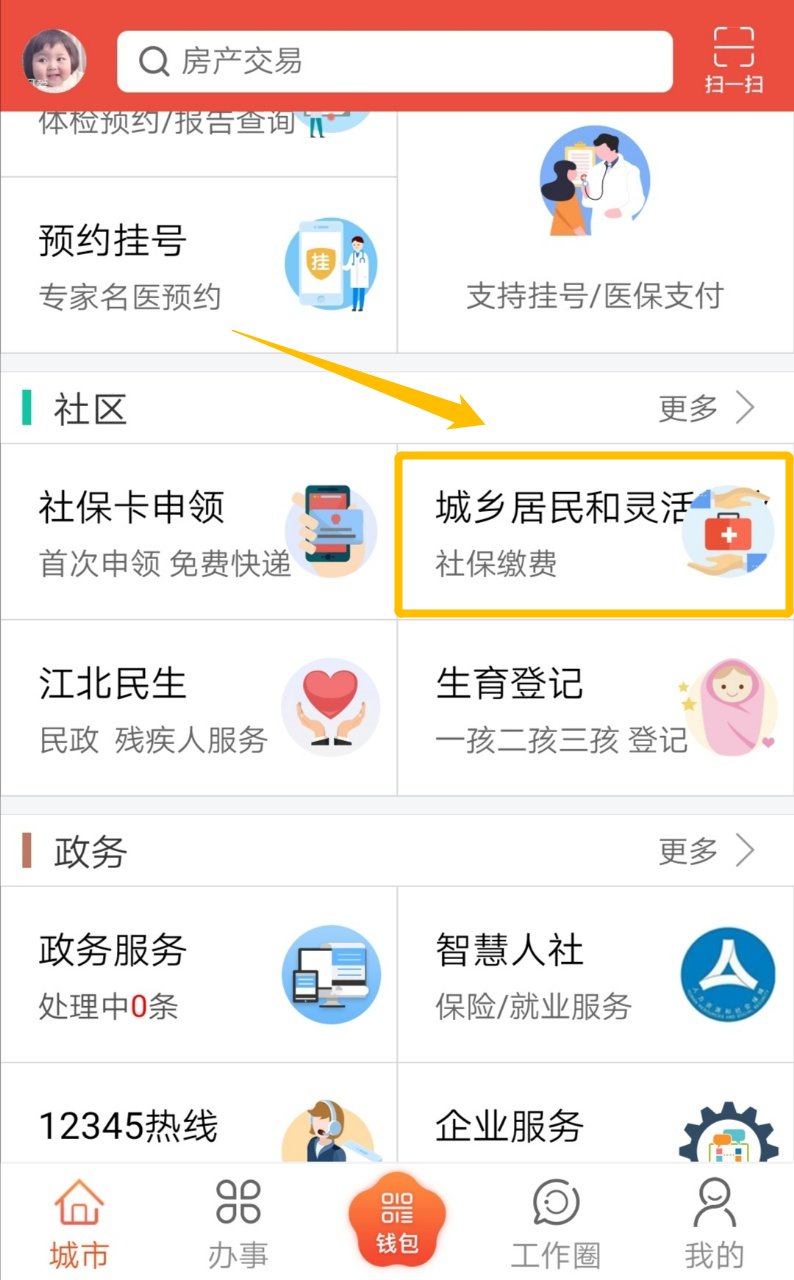Switch to the 办事 tab
794x1280 pixels.
click(x=238, y=1222)
